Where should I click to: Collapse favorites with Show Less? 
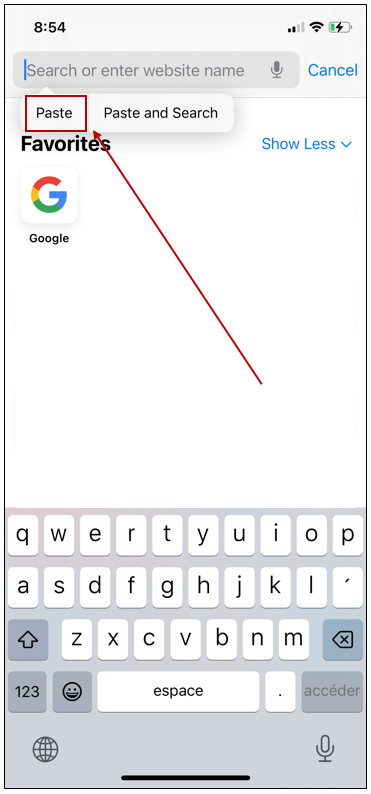[x=306, y=144]
